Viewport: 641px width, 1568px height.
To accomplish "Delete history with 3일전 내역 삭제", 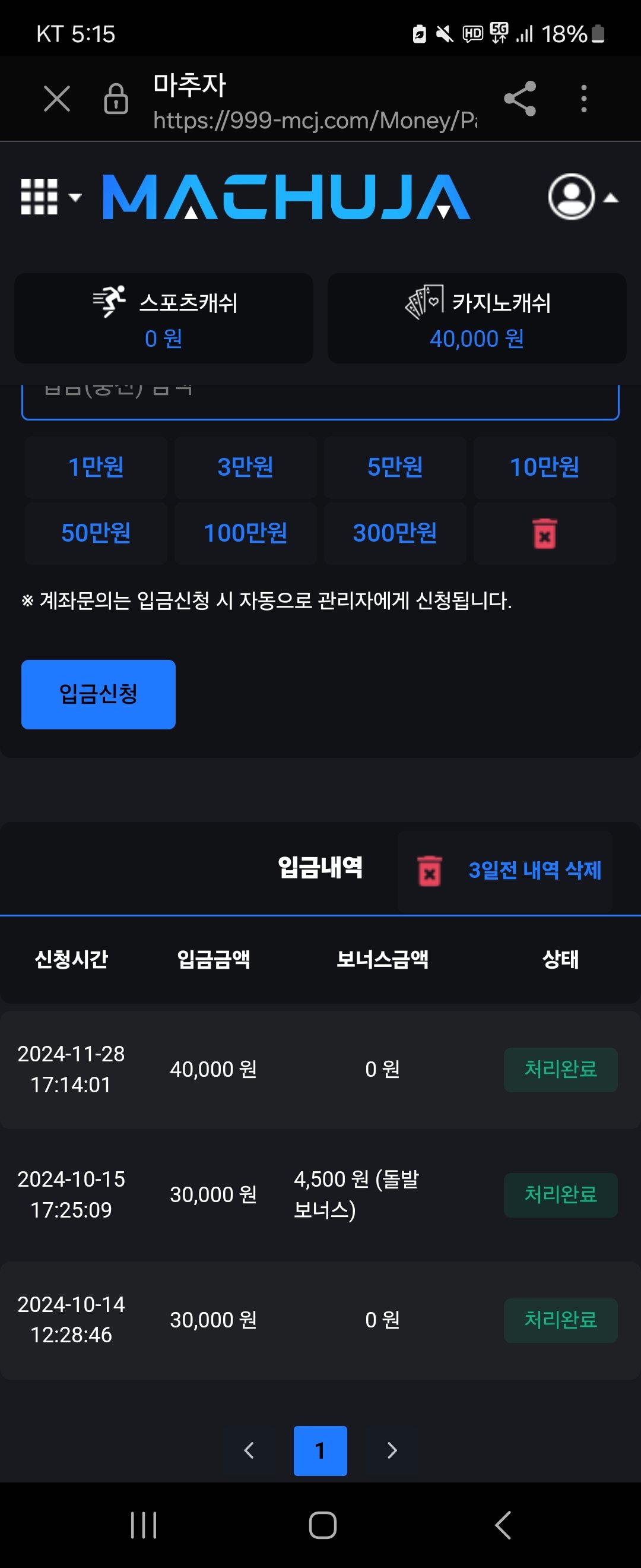I will (x=504, y=870).
